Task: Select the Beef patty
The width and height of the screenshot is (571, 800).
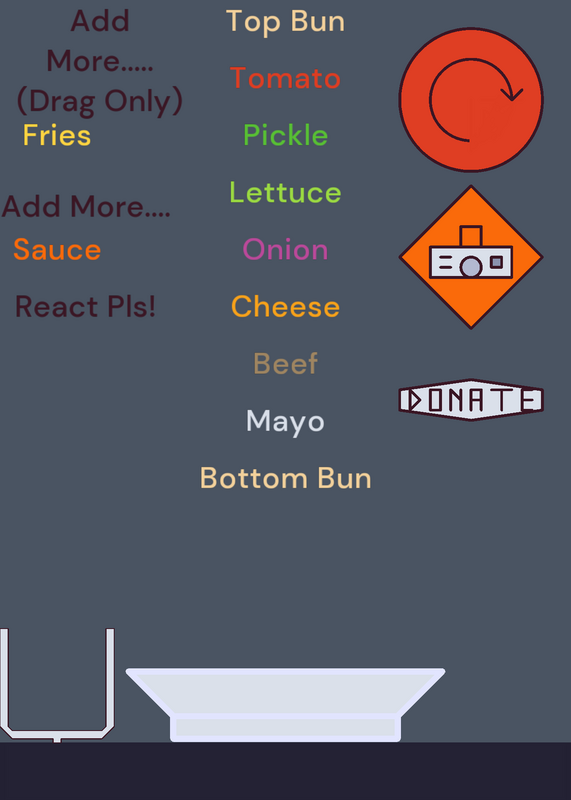Action: click(285, 364)
